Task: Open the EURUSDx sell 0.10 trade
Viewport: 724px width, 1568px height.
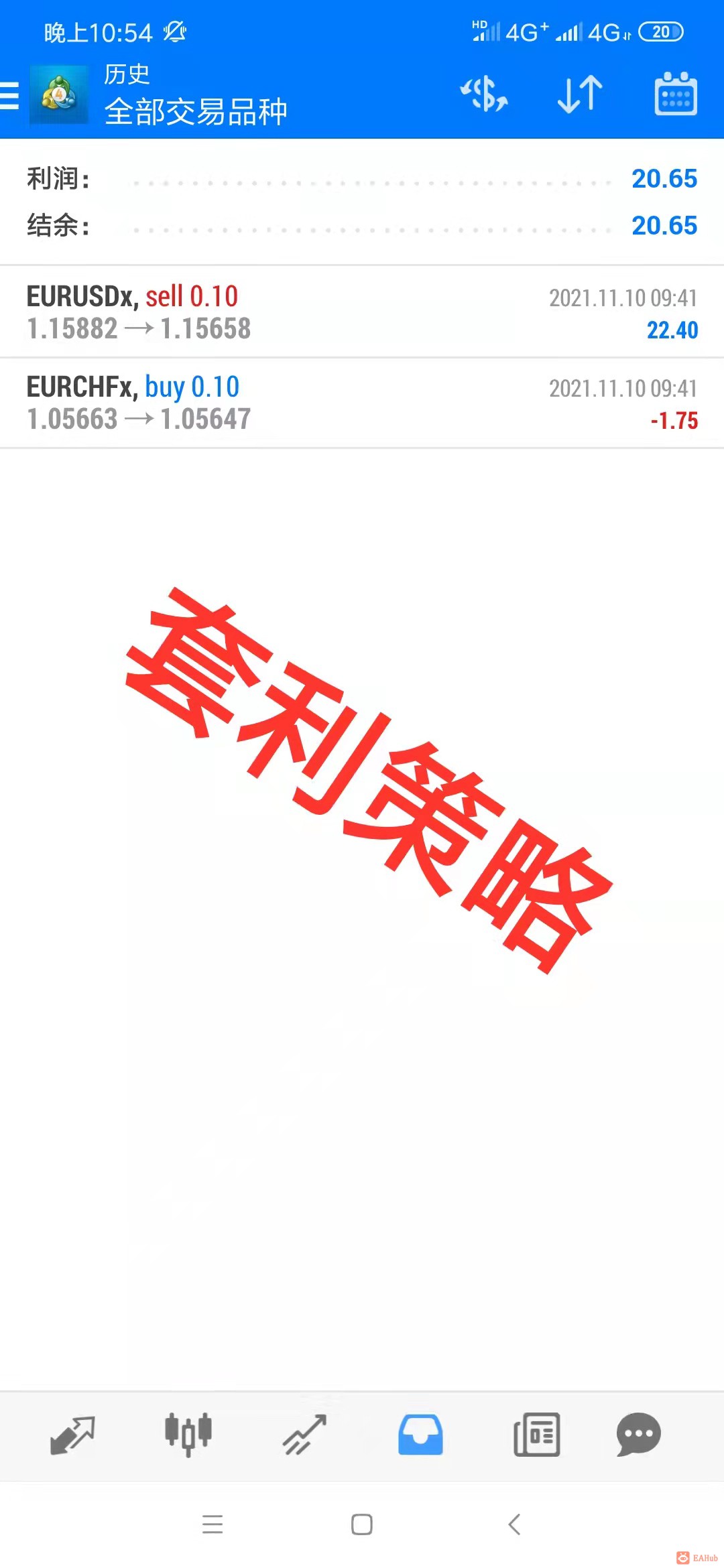Action: click(362, 312)
